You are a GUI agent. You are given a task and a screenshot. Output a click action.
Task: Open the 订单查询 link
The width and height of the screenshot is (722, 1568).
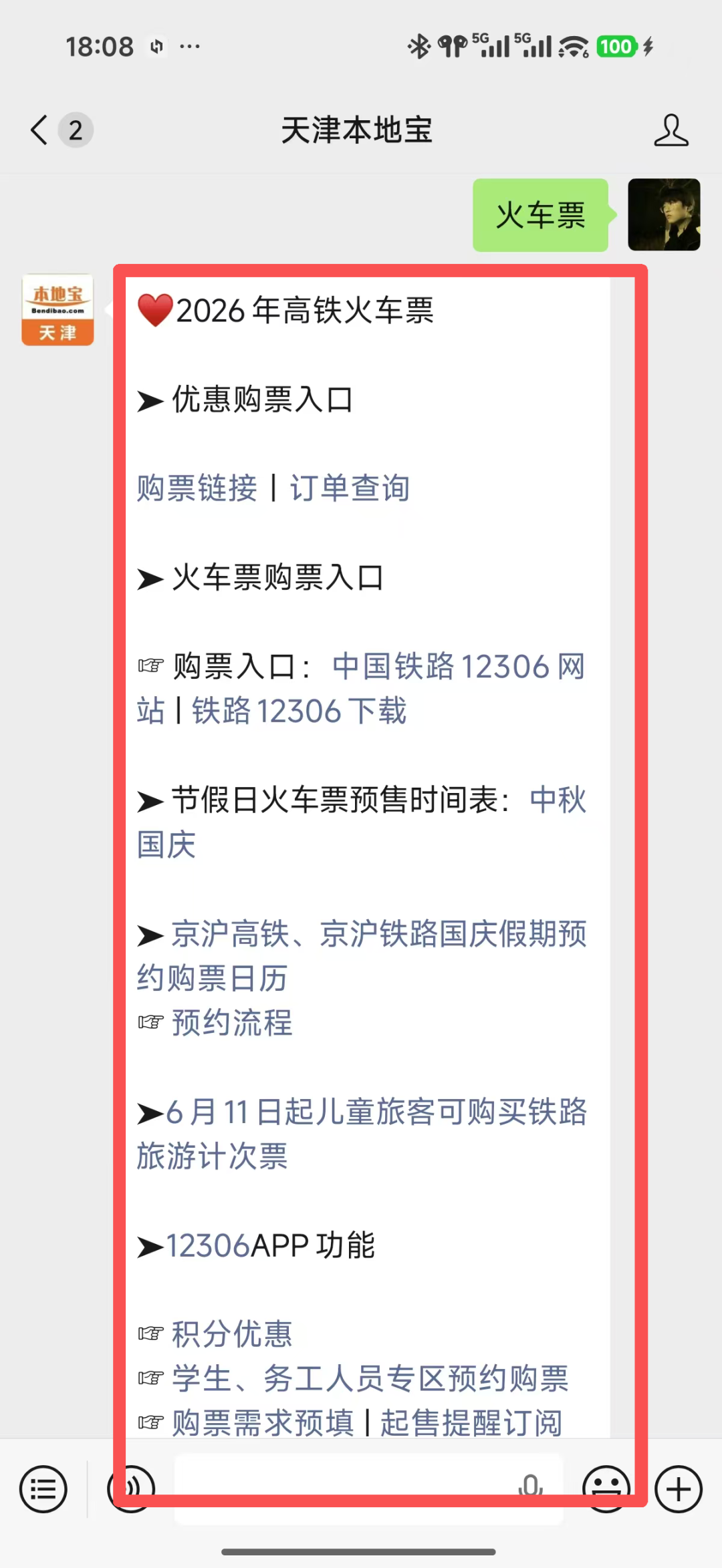350,488
